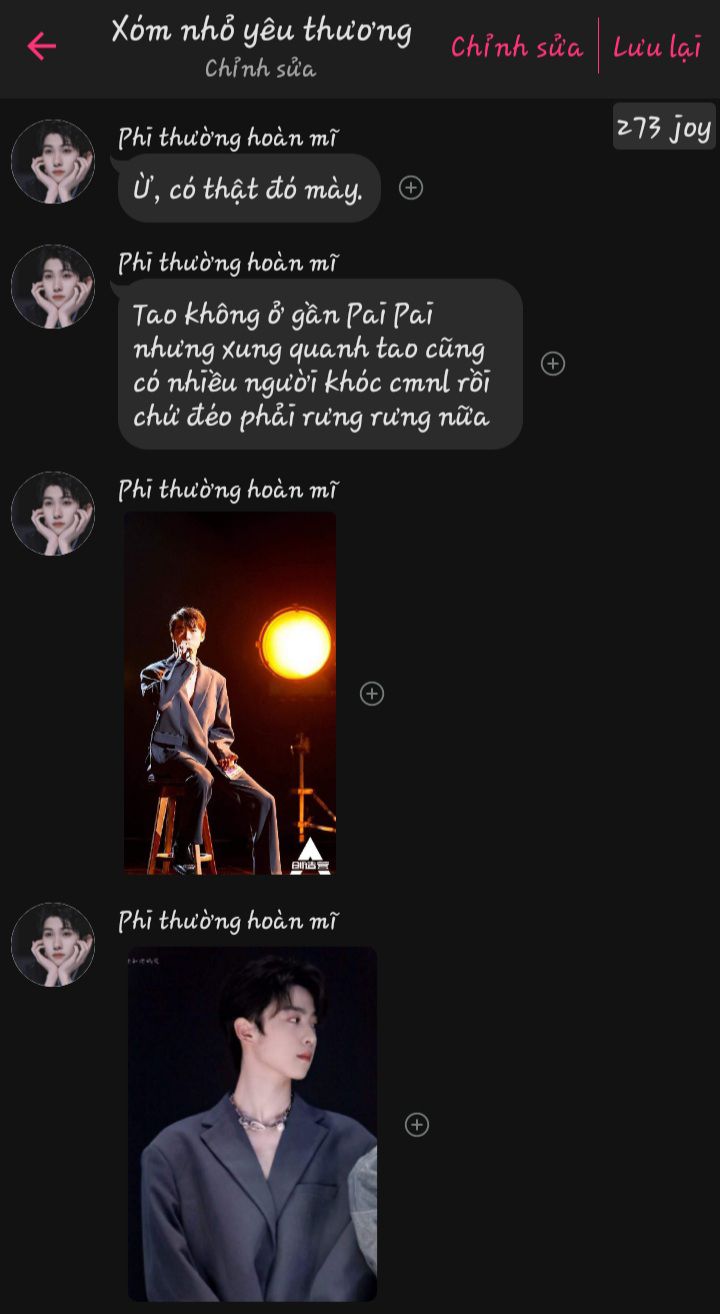Tap plus icon beside the "Pai Pai" message
This screenshot has width=720, height=1314.
(x=553, y=364)
